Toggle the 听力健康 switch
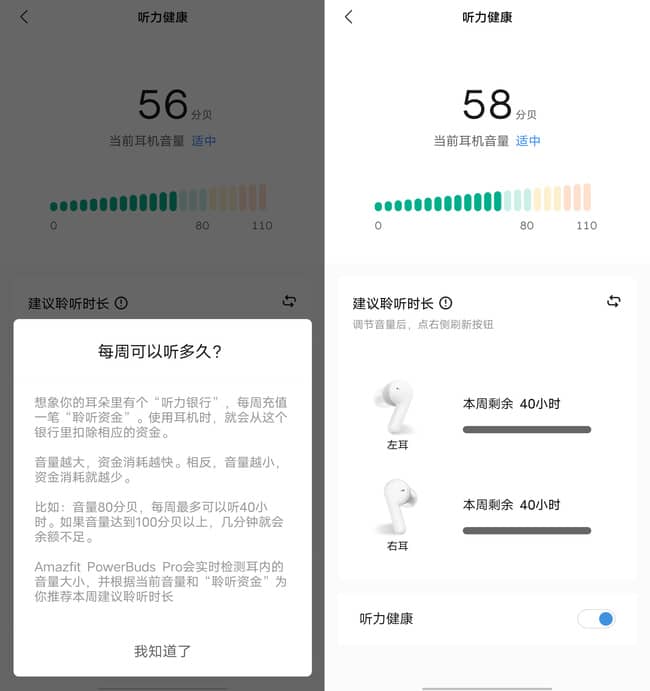The height and width of the screenshot is (691, 650). tap(597, 619)
